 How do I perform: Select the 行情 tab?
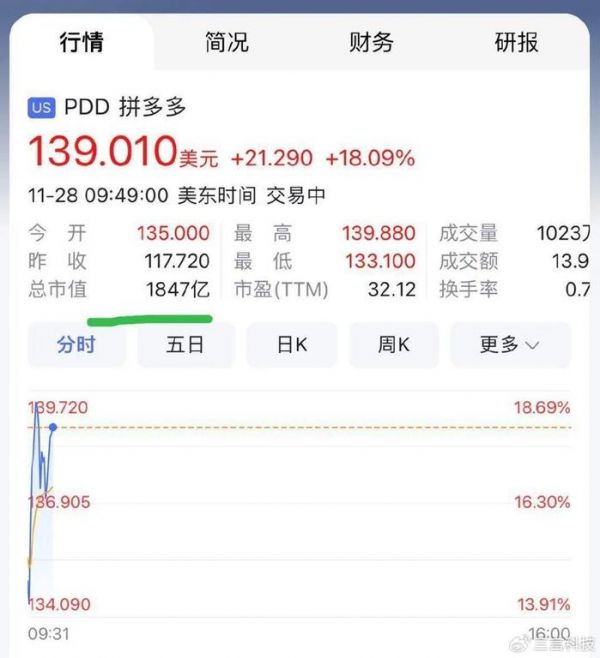(82, 42)
